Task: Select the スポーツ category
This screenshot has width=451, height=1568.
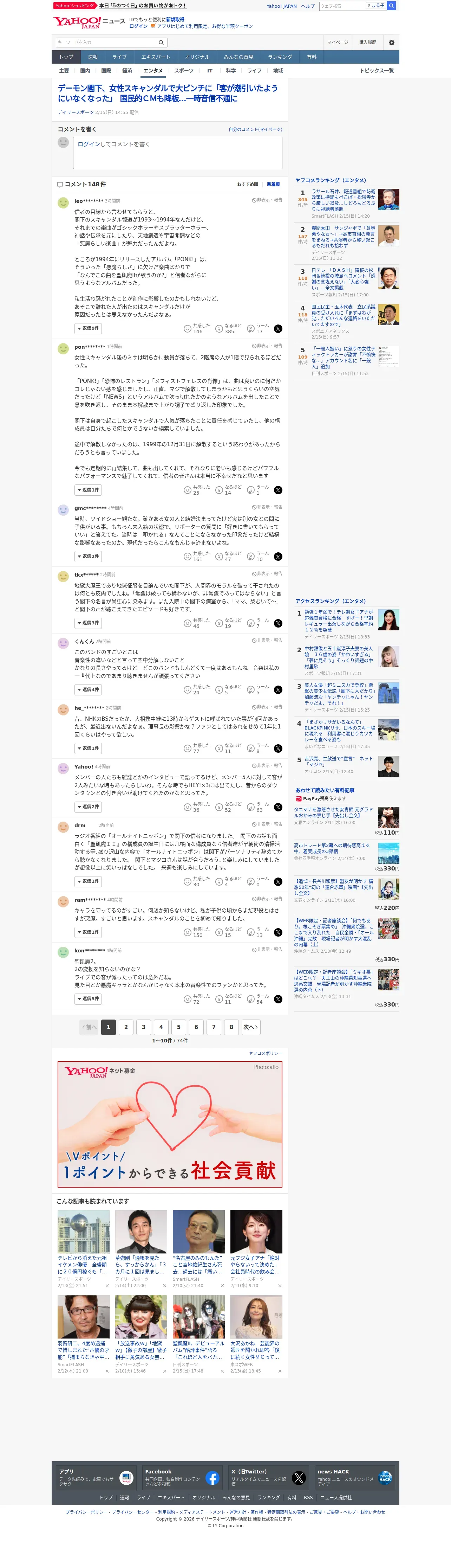Action: tap(184, 71)
